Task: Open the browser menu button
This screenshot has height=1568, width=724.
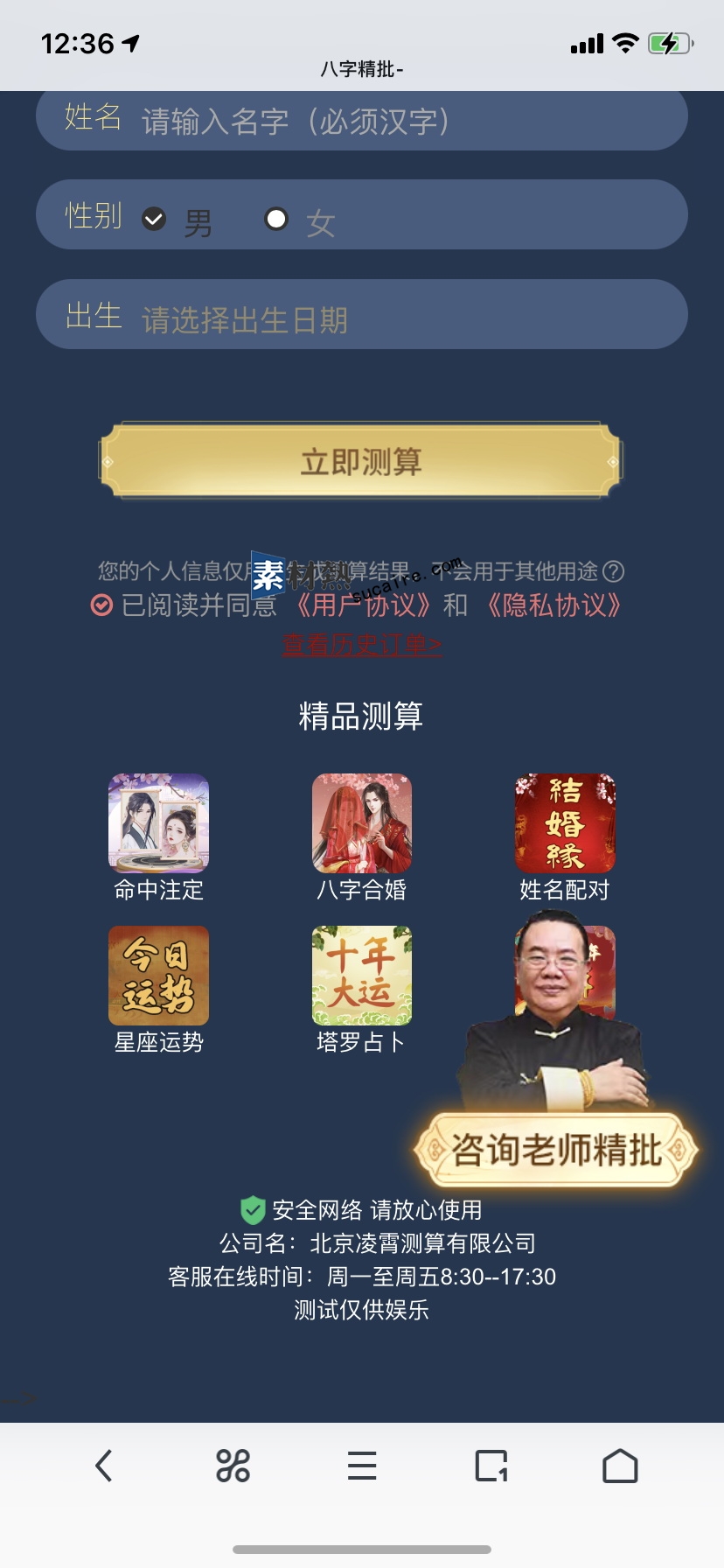Action: coord(361,1466)
